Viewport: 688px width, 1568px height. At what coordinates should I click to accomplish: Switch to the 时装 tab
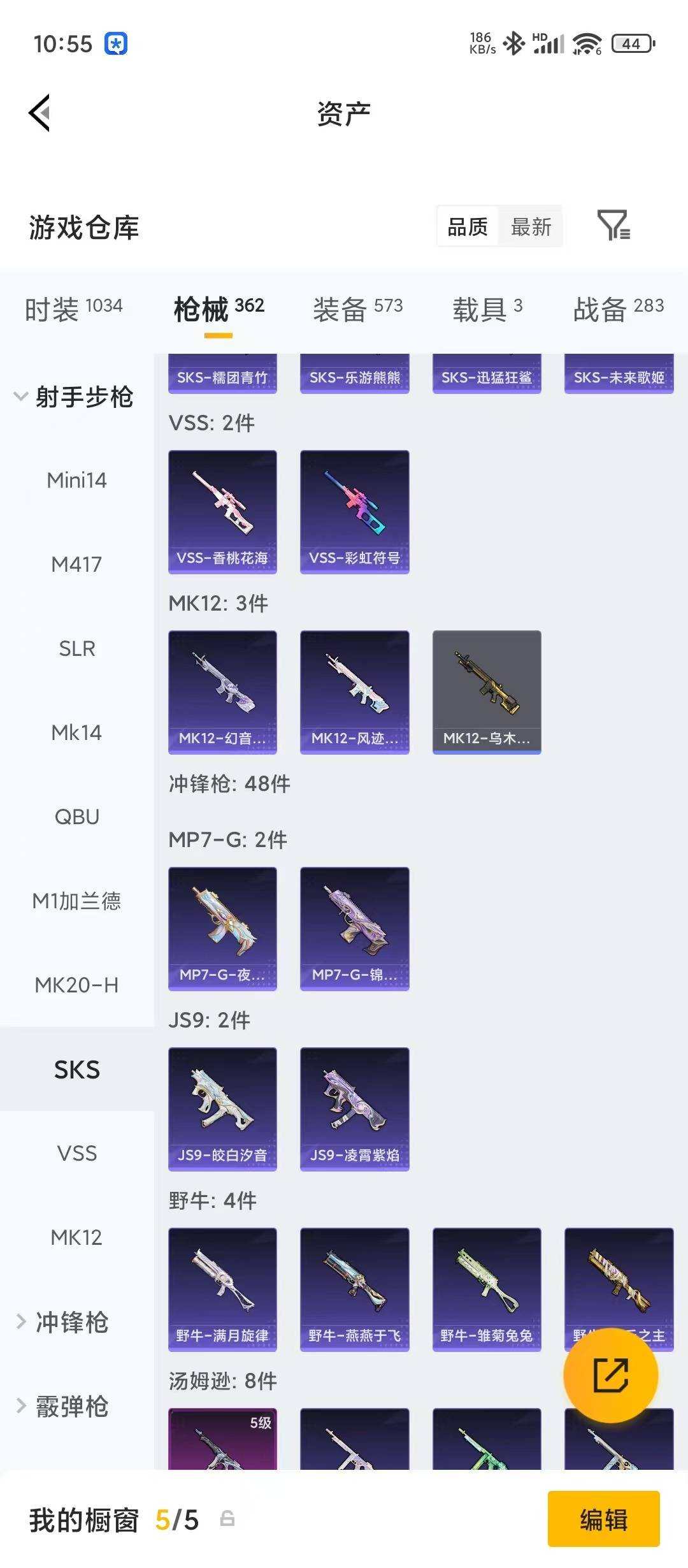pos(74,309)
